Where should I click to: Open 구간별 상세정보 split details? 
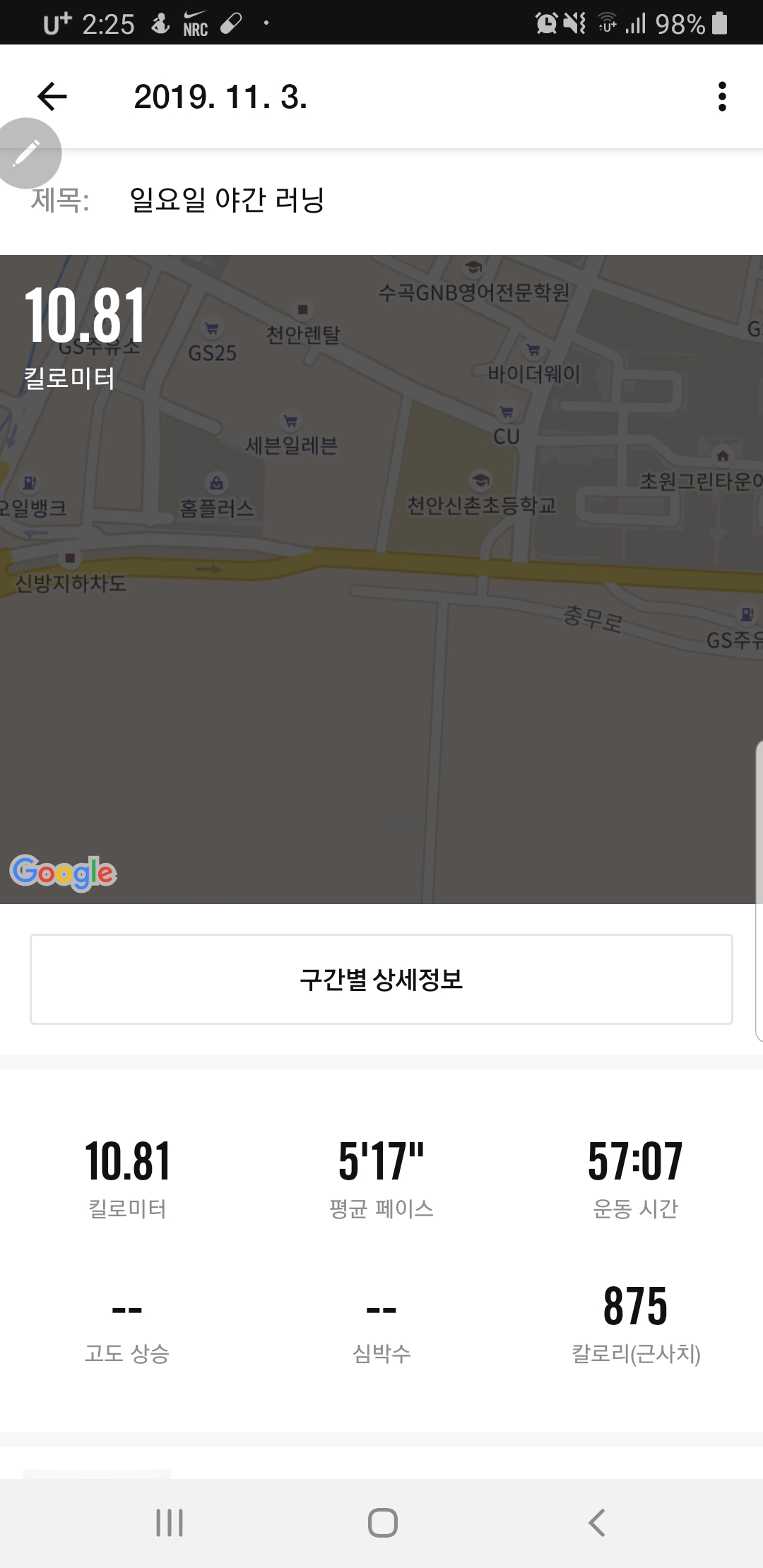tap(381, 979)
